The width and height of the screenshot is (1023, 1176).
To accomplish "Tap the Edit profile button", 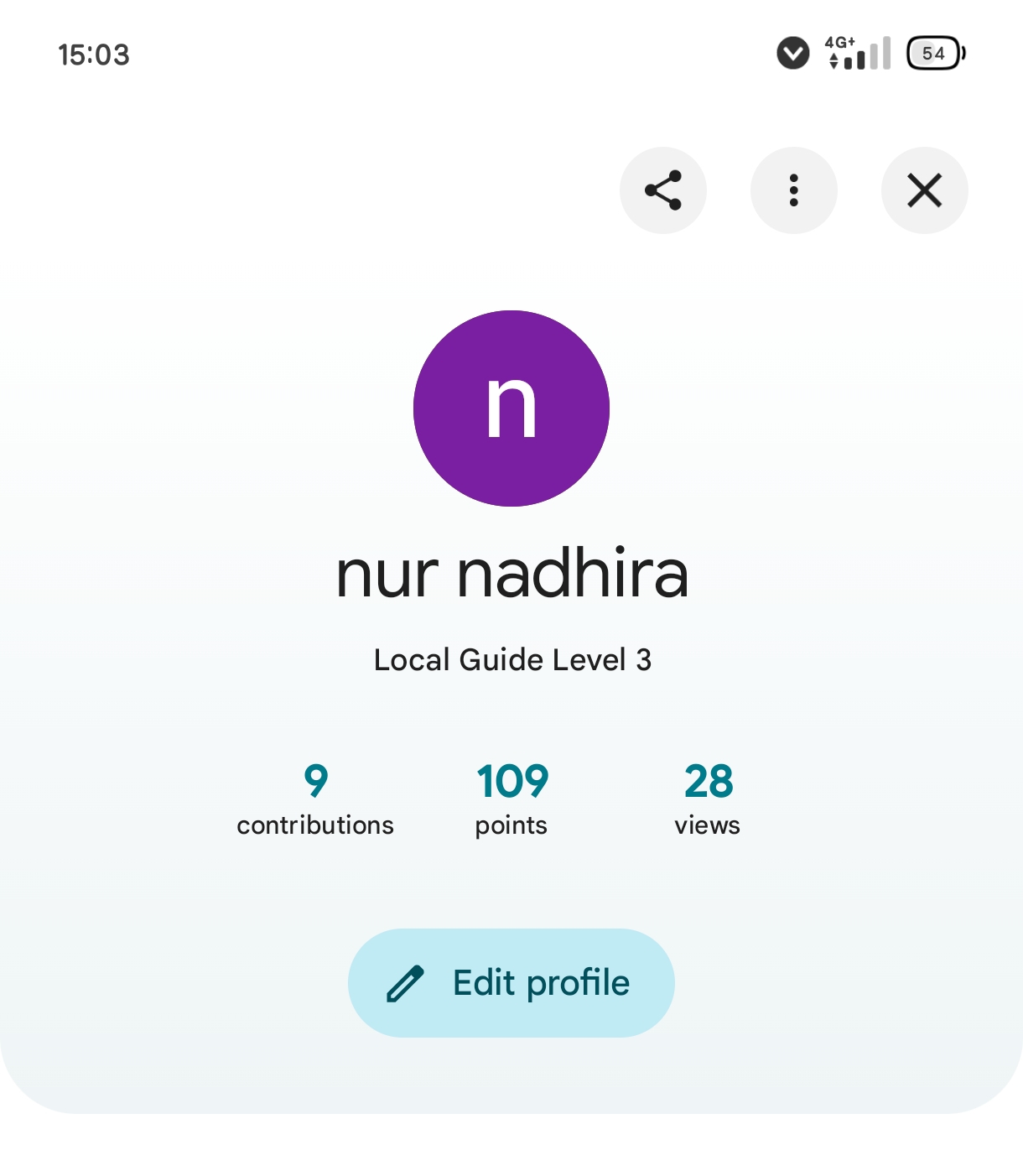I will point(511,982).
